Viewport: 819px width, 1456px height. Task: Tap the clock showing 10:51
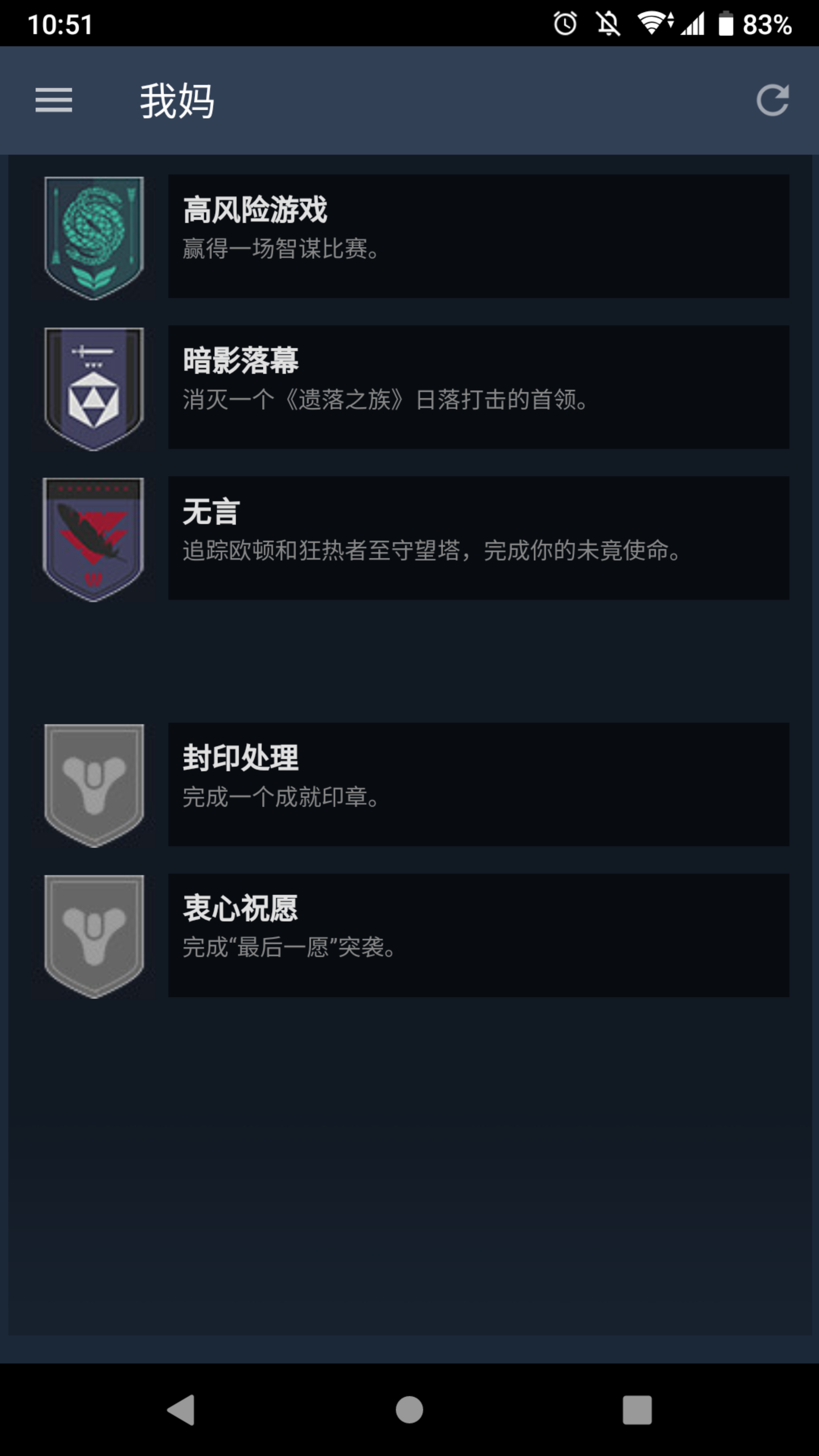click(58, 24)
